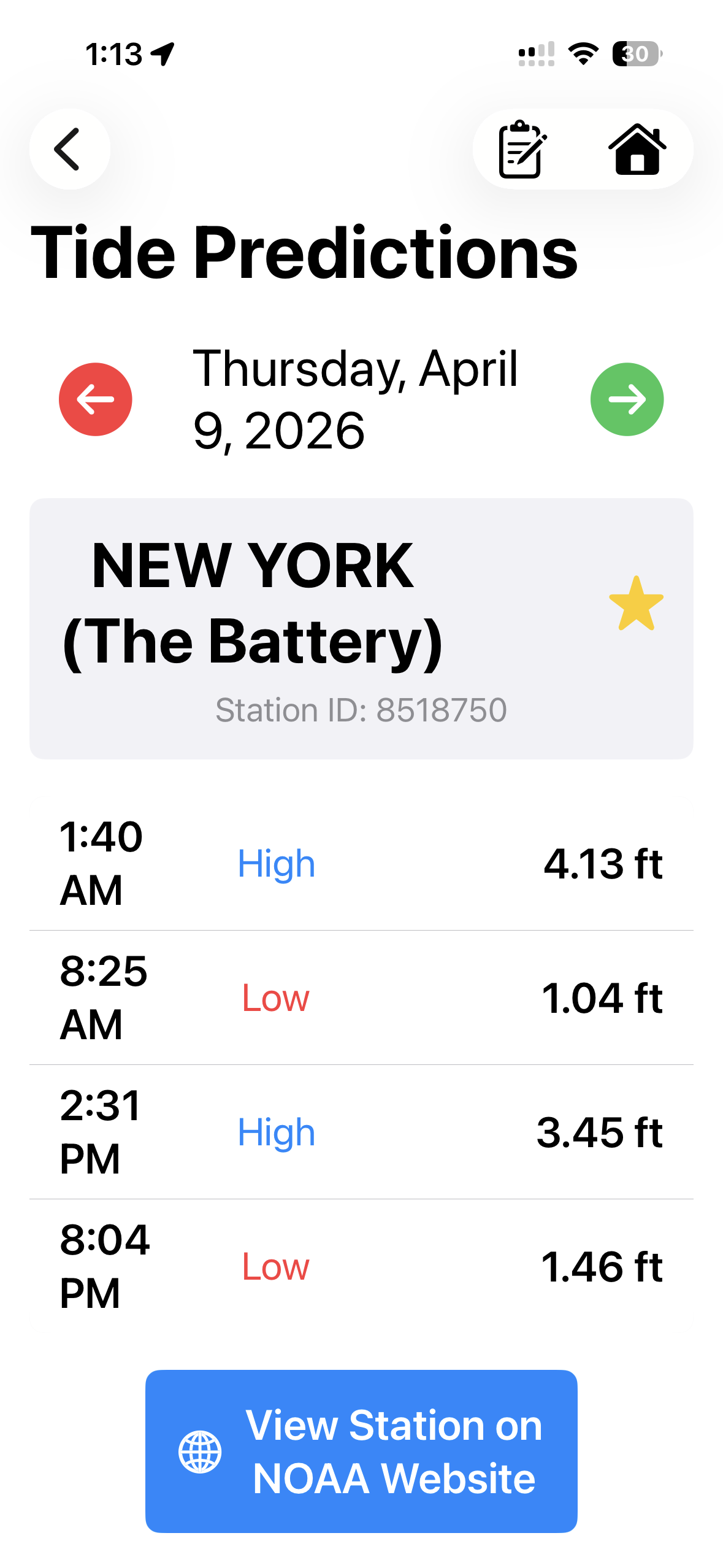Image resolution: width=723 pixels, height=1568 pixels.
Task: Show the previous day's tide predictions
Action: click(96, 399)
